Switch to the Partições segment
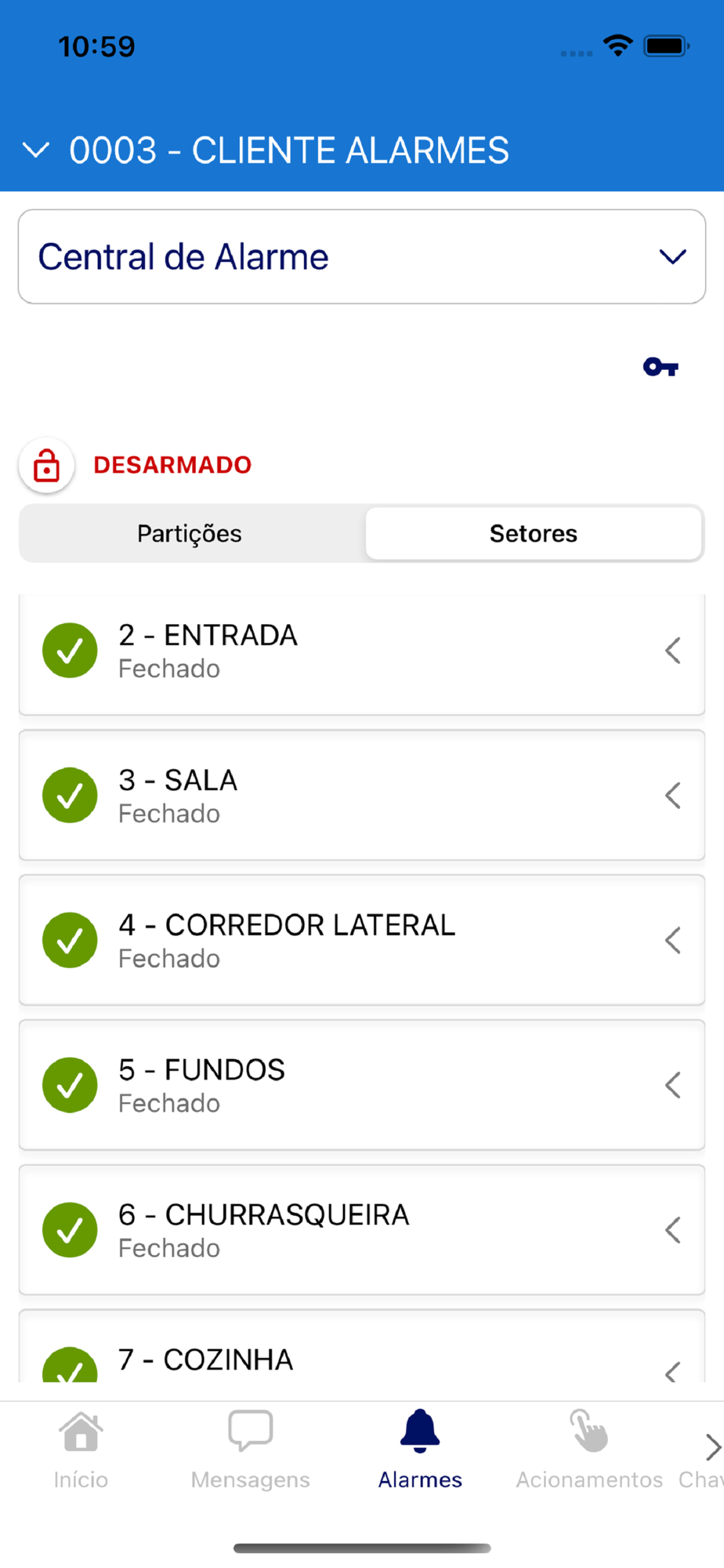The image size is (724, 1568). [x=190, y=534]
